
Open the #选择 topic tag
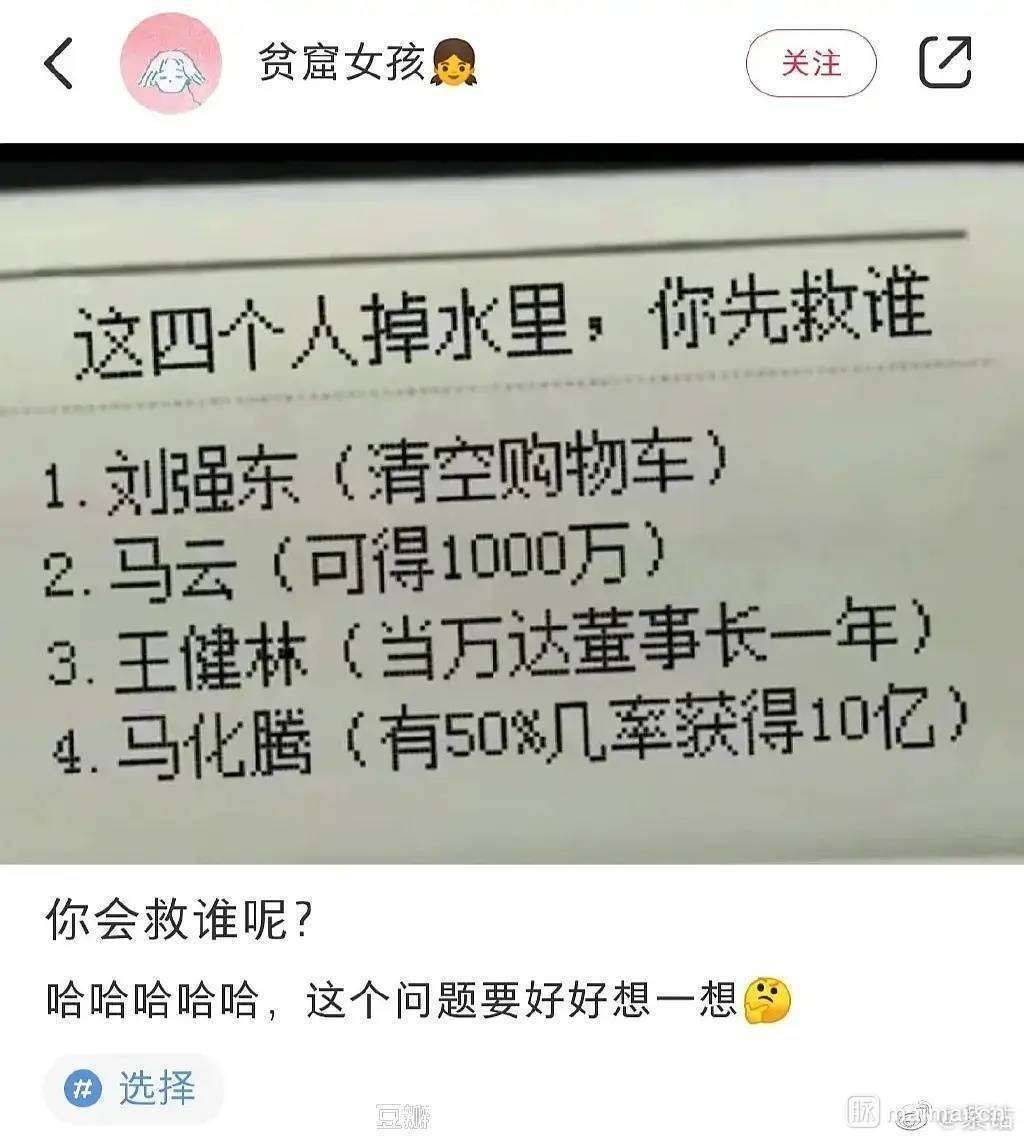pos(134,1088)
